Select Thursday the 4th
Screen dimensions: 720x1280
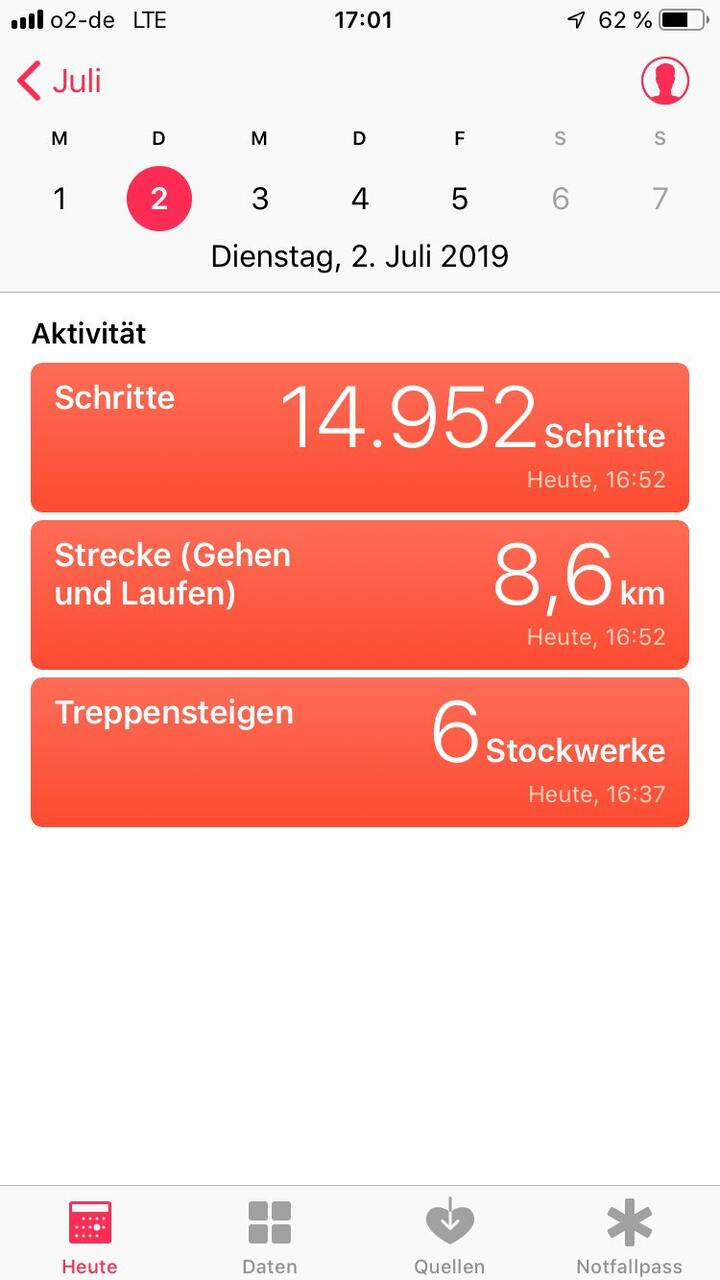[x=360, y=199]
